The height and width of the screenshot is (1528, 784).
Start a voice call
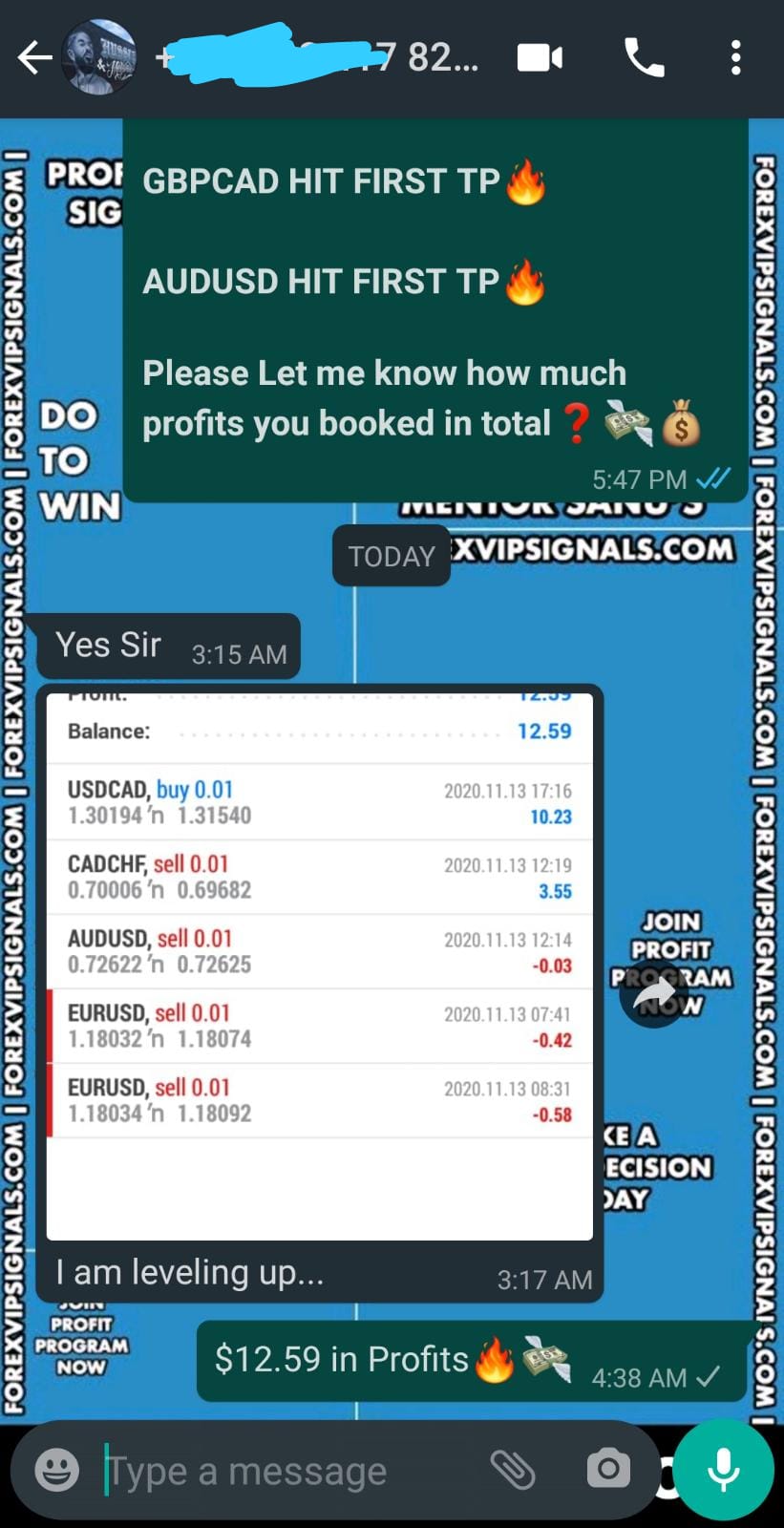tap(644, 58)
